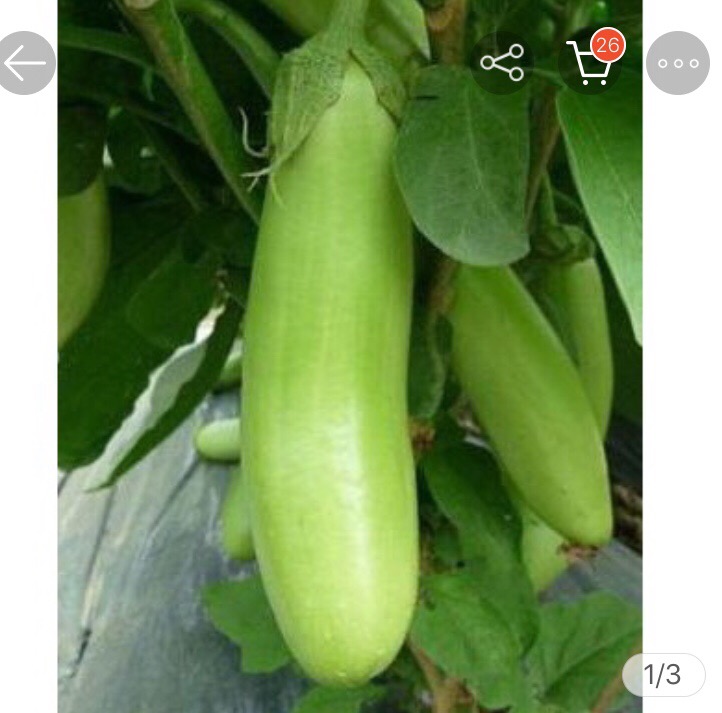Screen dimensions: 722x713
Task: Share this product
Action: tap(501, 63)
